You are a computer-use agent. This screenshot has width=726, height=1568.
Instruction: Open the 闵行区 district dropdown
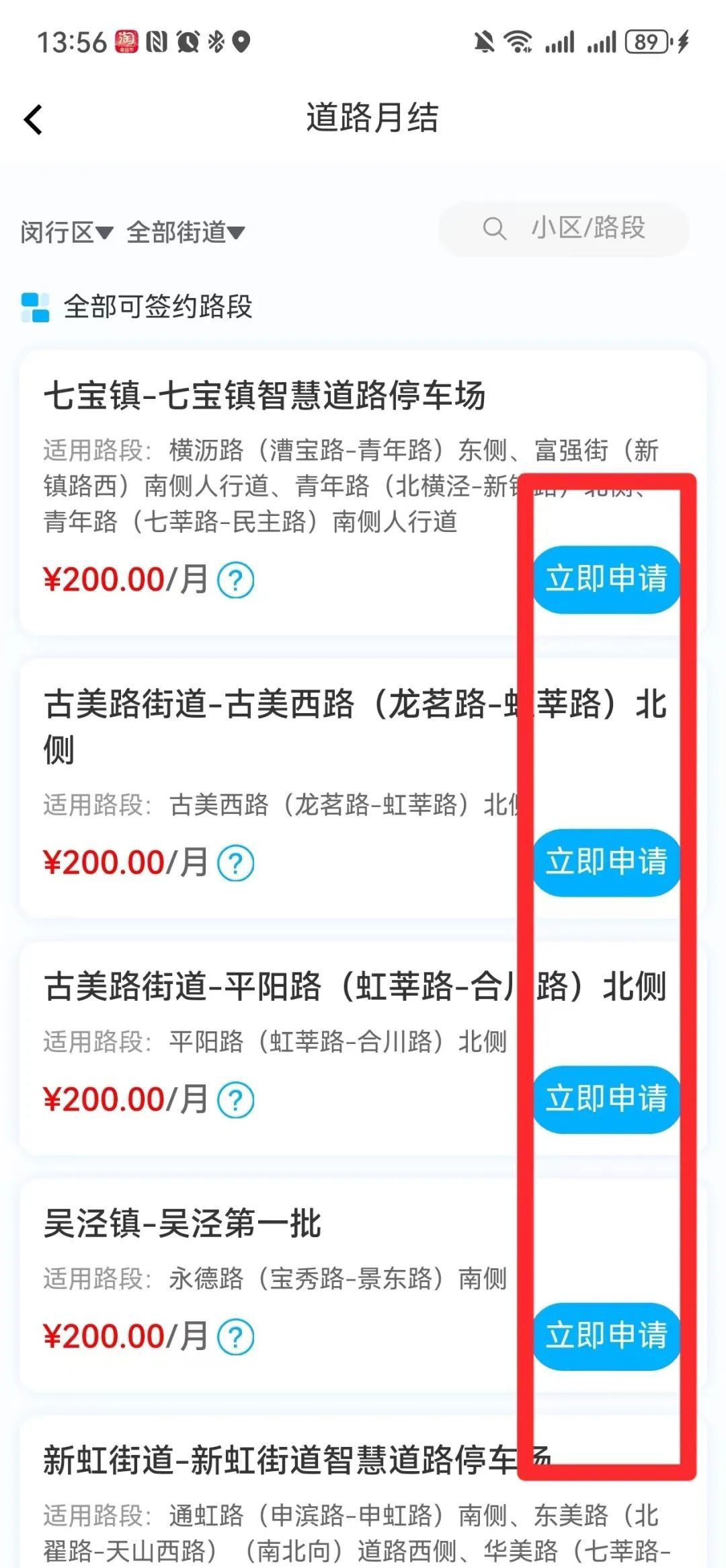point(66,233)
